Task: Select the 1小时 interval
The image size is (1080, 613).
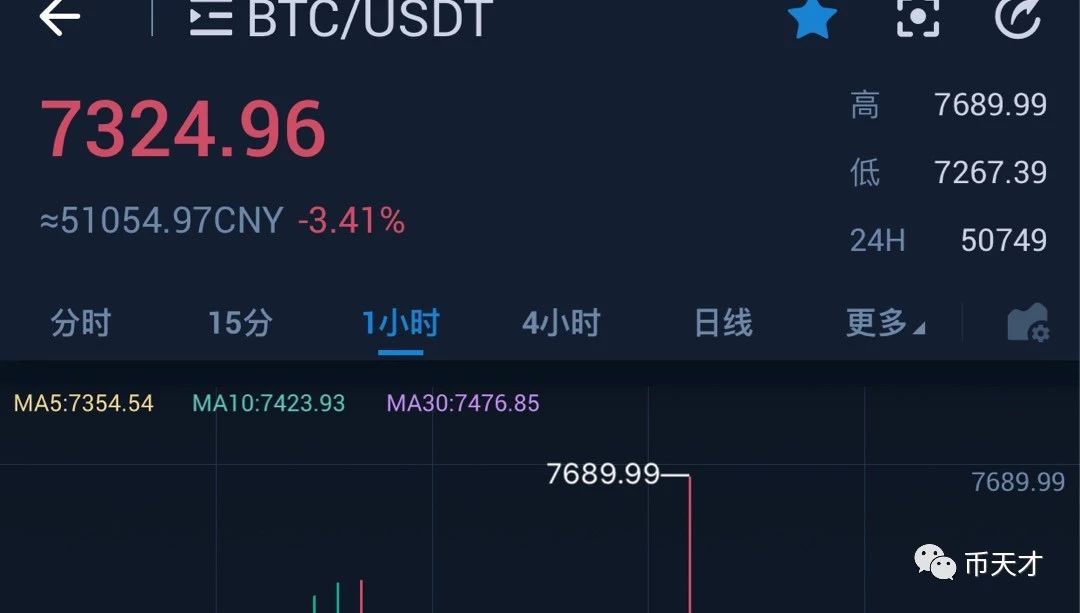Action: pyautogui.click(x=401, y=322)
